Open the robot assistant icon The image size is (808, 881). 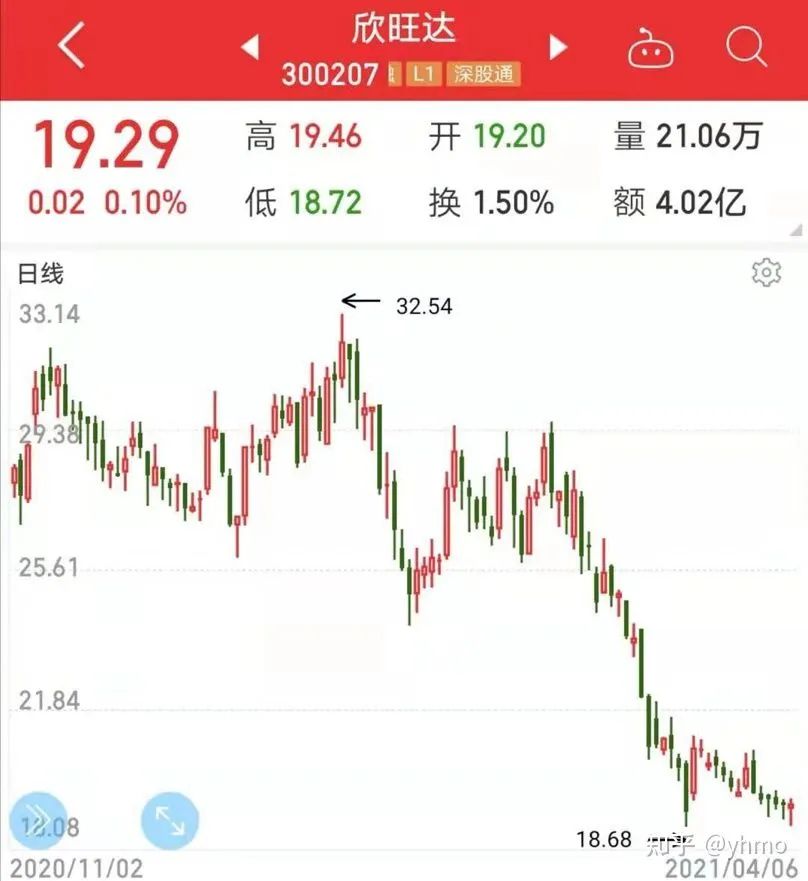[650, 47]
